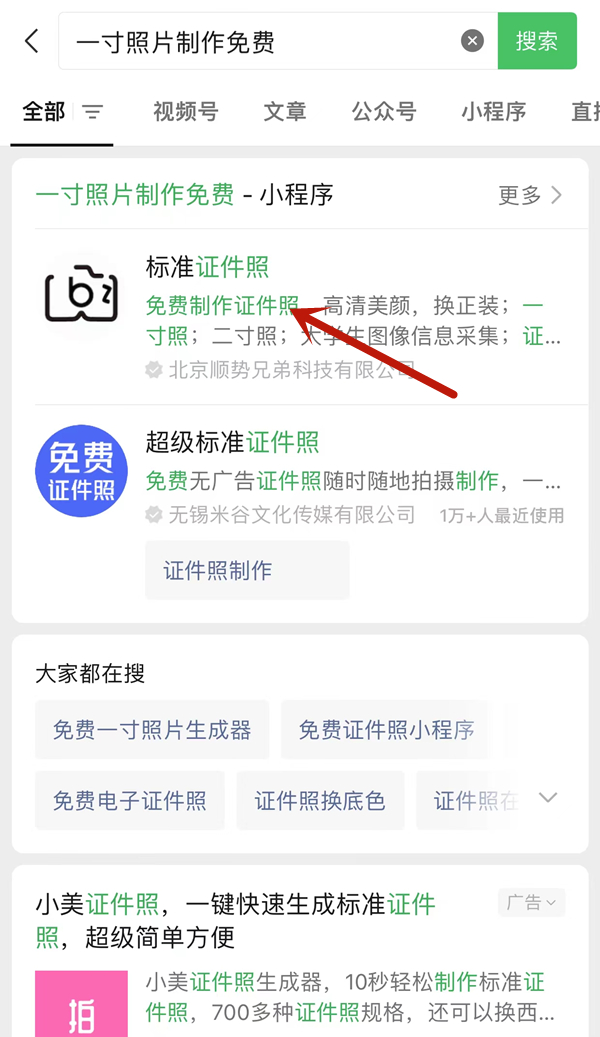Tap the 证件照换底色 suggestion chip
Screen dimensions: 600x1037
click(320, 801)
